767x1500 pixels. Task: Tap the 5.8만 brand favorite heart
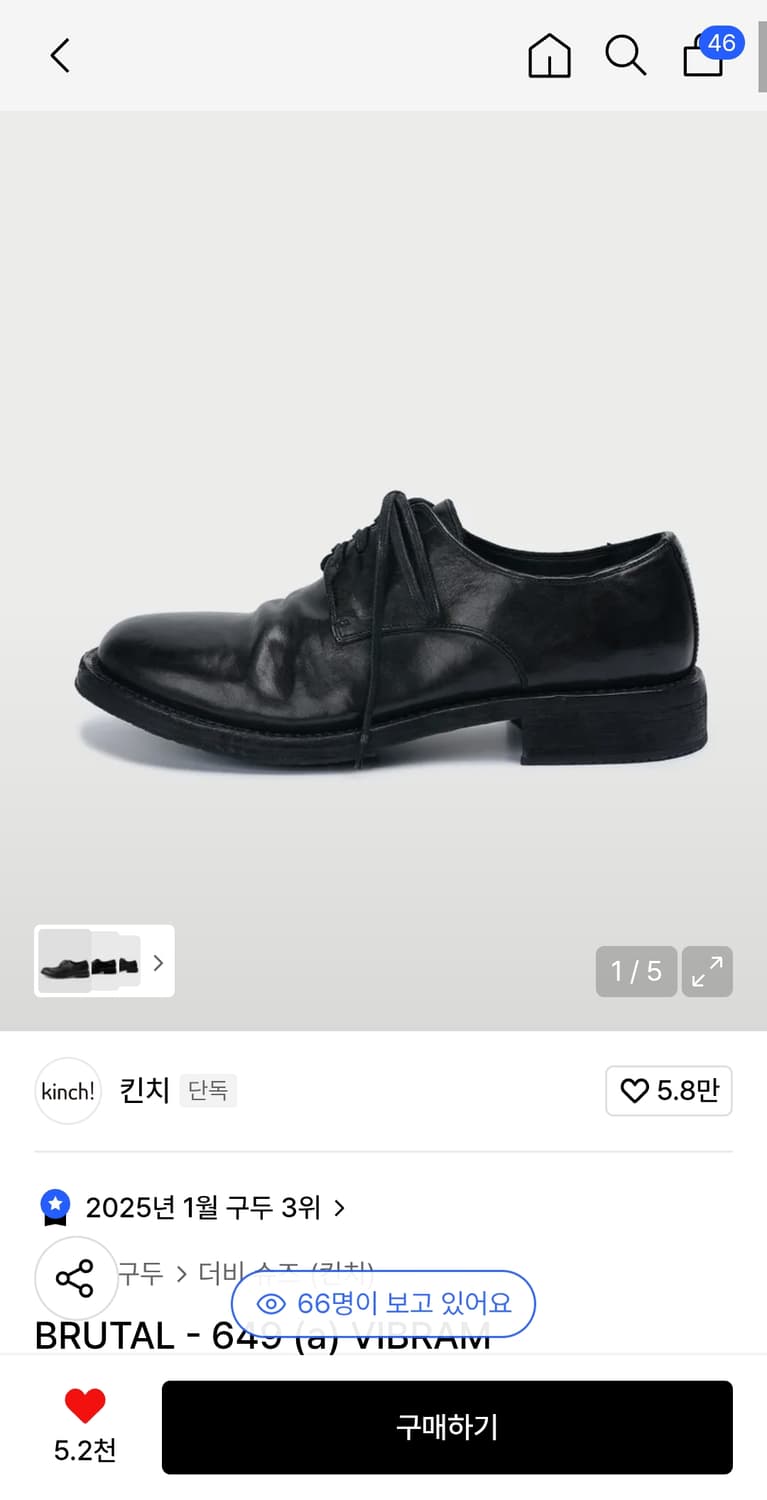pyautogui.click(x=668, y=1091)
